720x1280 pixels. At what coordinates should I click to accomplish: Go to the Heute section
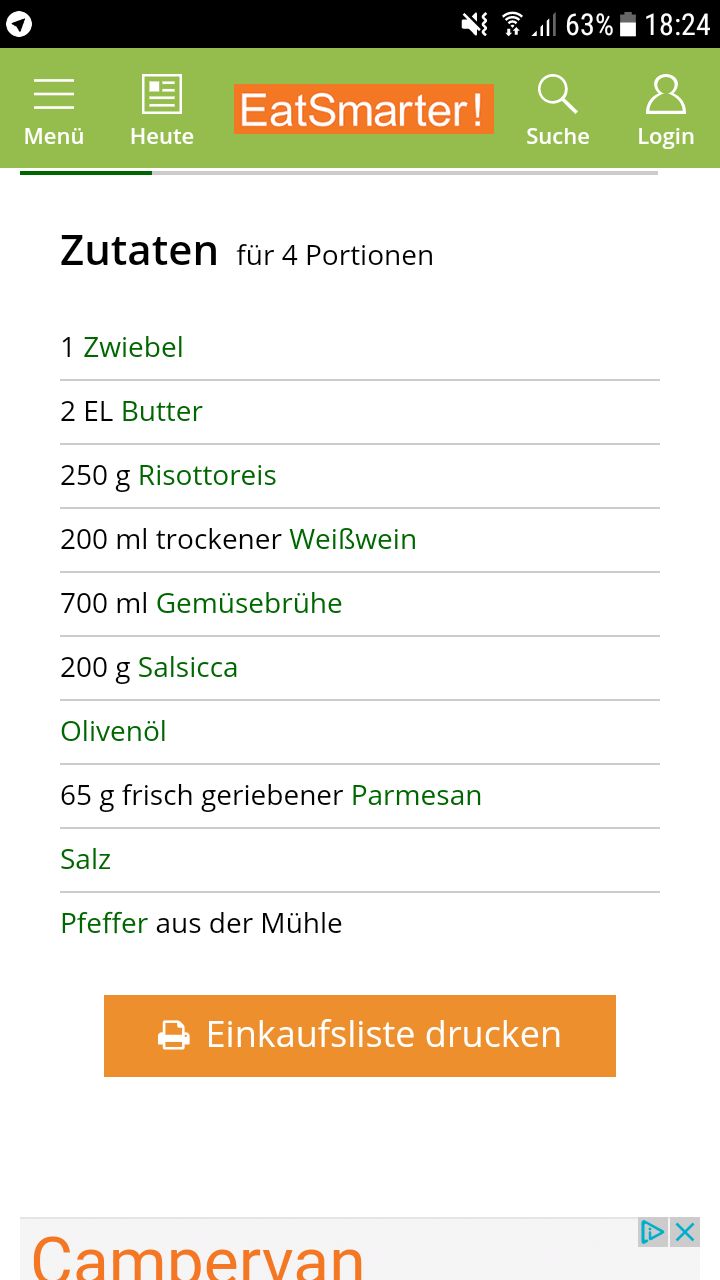[x=162, y=109]
